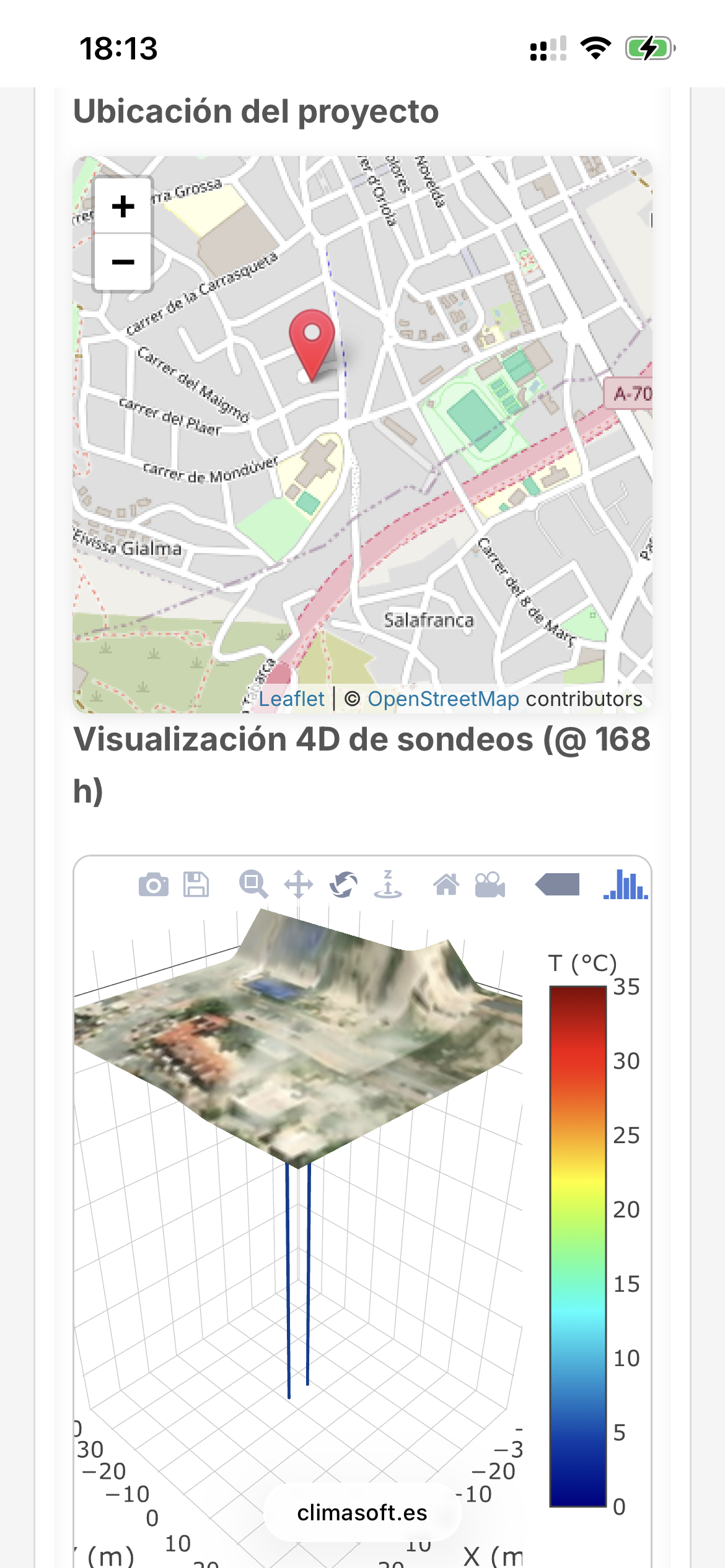Reset camera to default home view
Image resolution: width=725 pixels, height=1568 pixels.
tap(446, 884)
